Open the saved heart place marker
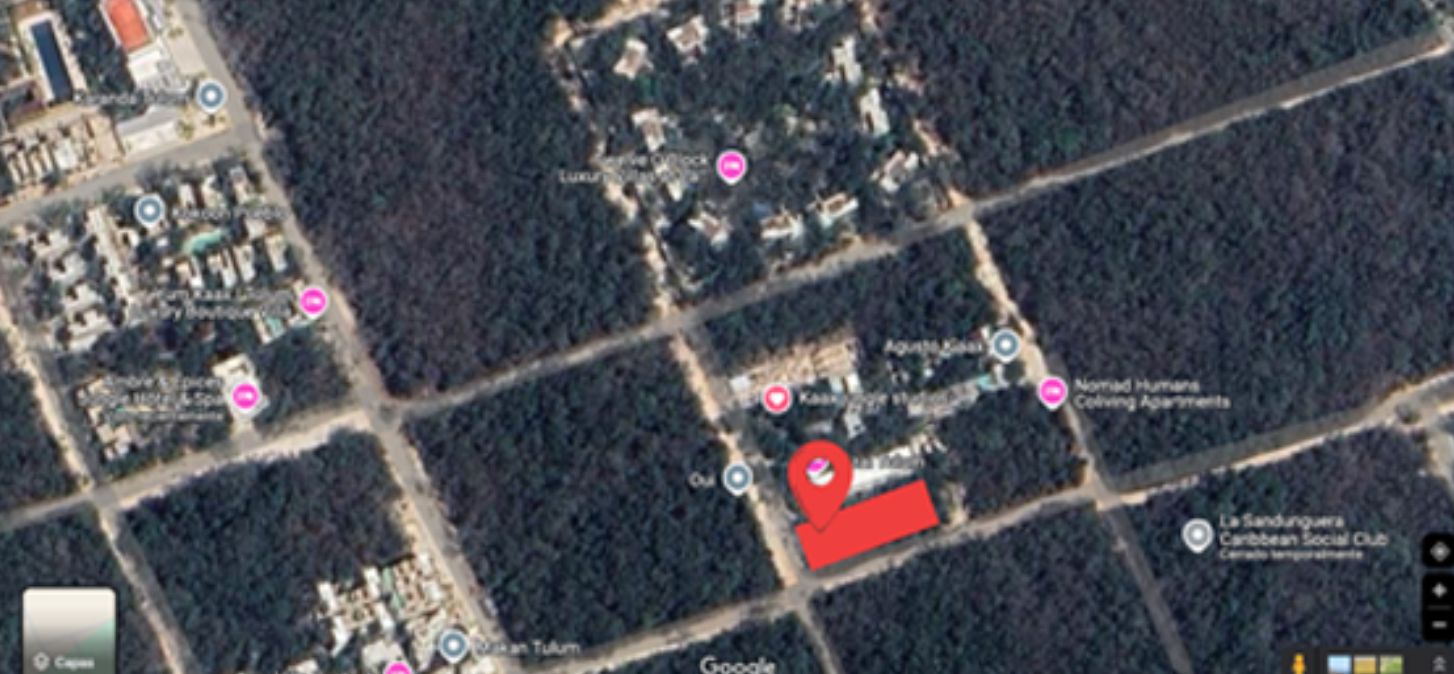Screen dimensions: 1454x674 777,398
